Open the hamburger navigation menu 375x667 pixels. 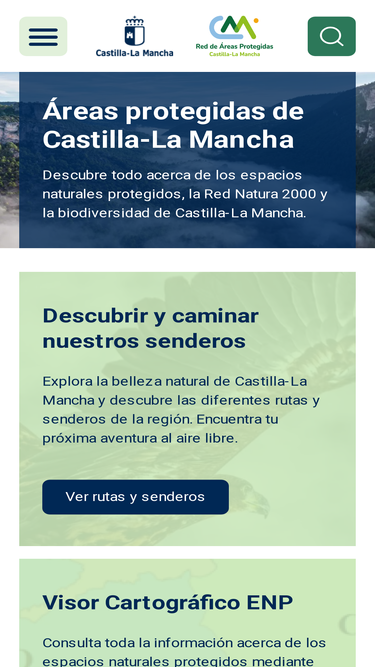[x=43, y=36]
